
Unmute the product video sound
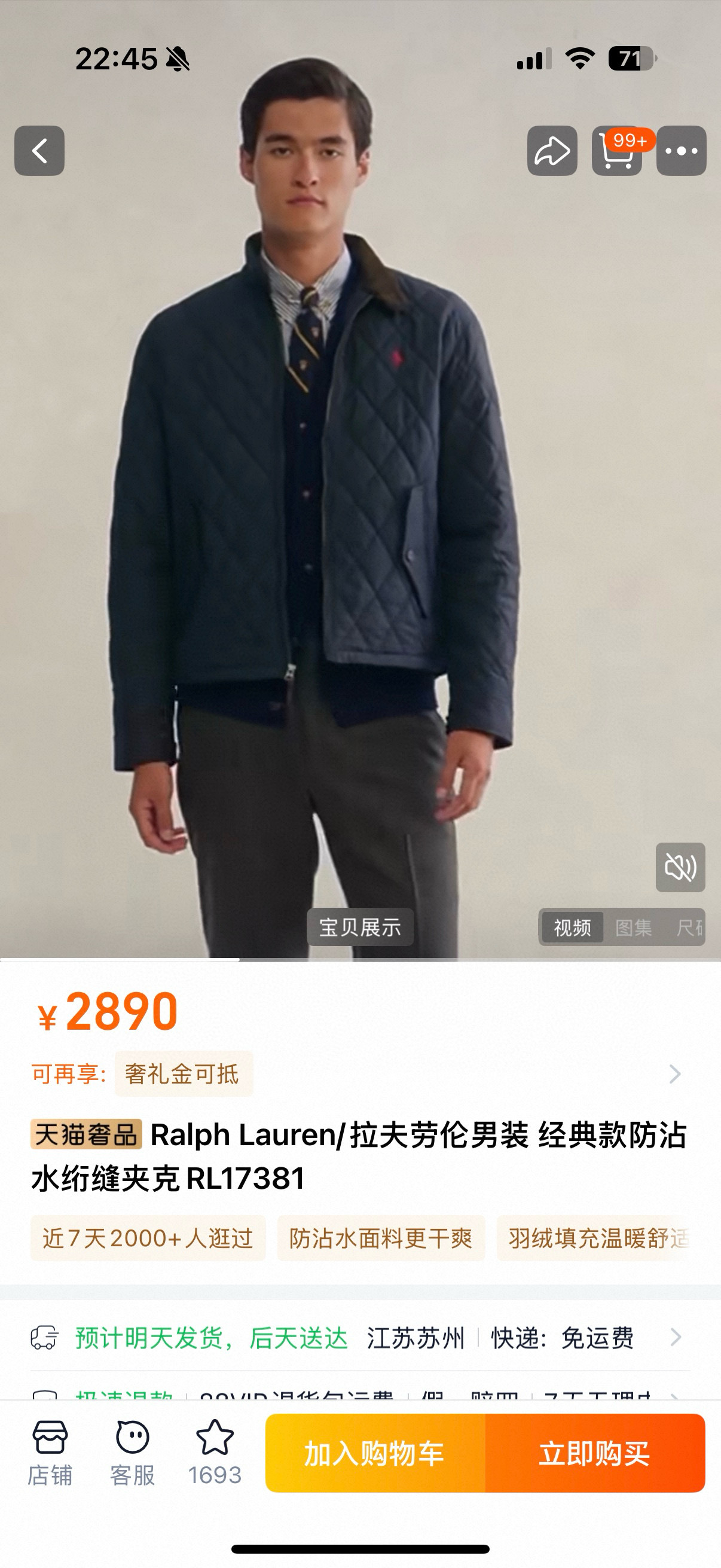(x=680, y=867)
